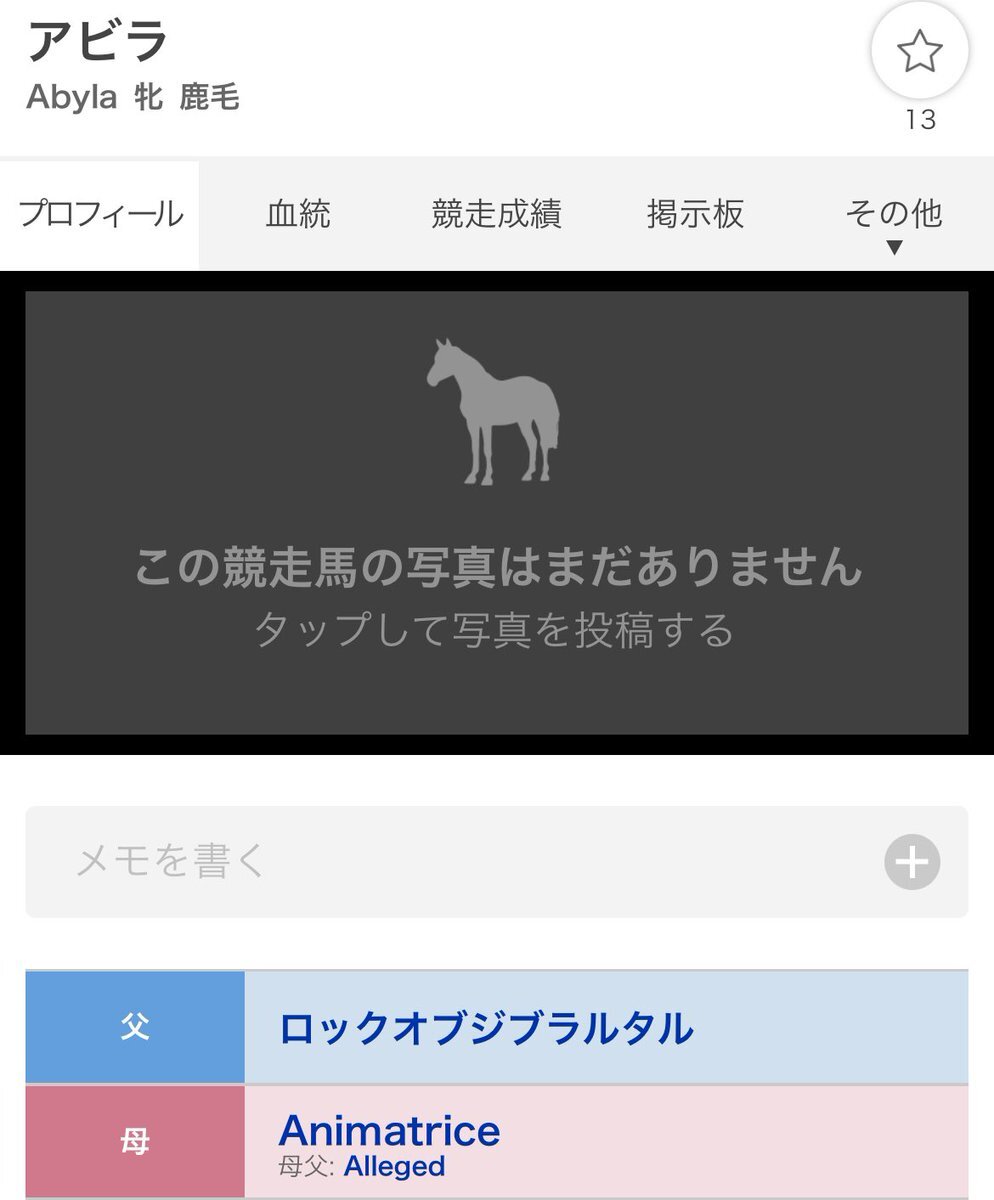Screen dimensions: 994x1200
Task: Open broodmare sire Alleged link
Action: click(x=394, y=1166)
